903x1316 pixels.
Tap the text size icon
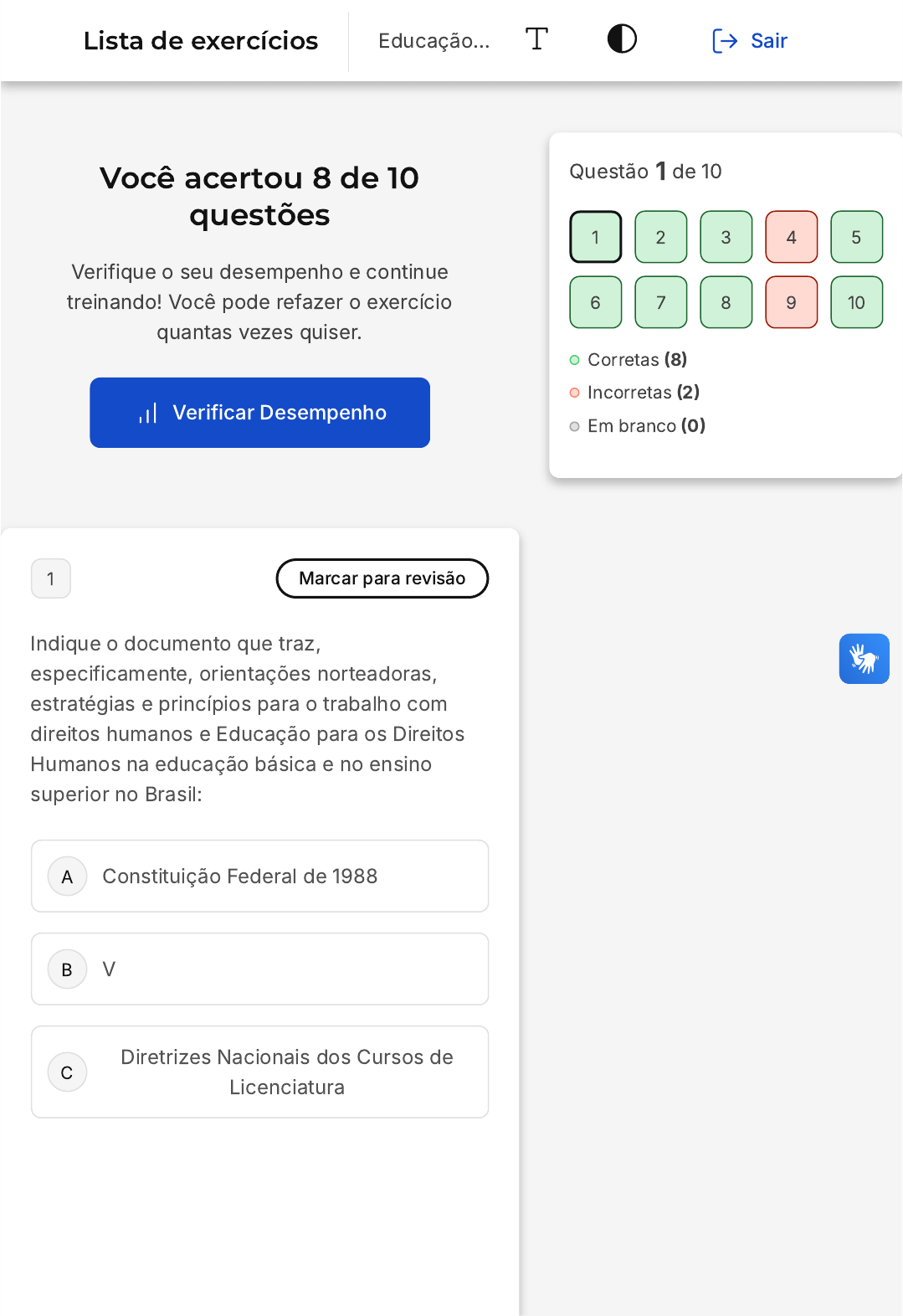pos(536,39)
